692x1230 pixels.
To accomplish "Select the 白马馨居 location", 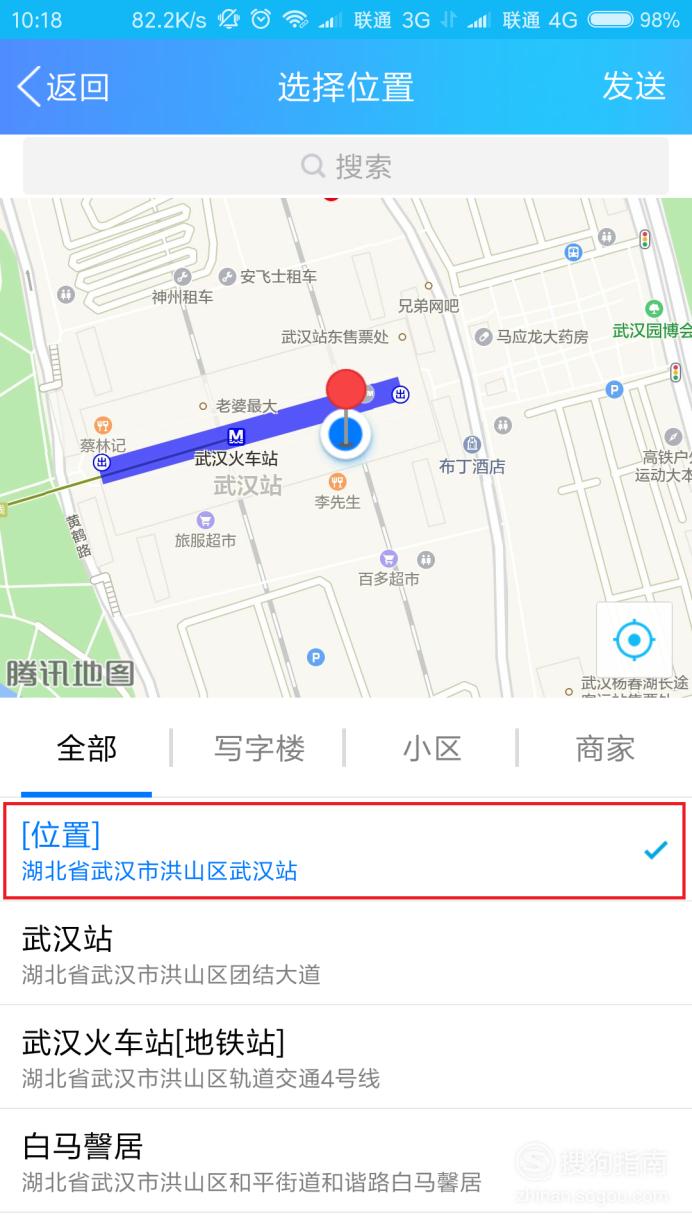I will [x=346, y=1160].
